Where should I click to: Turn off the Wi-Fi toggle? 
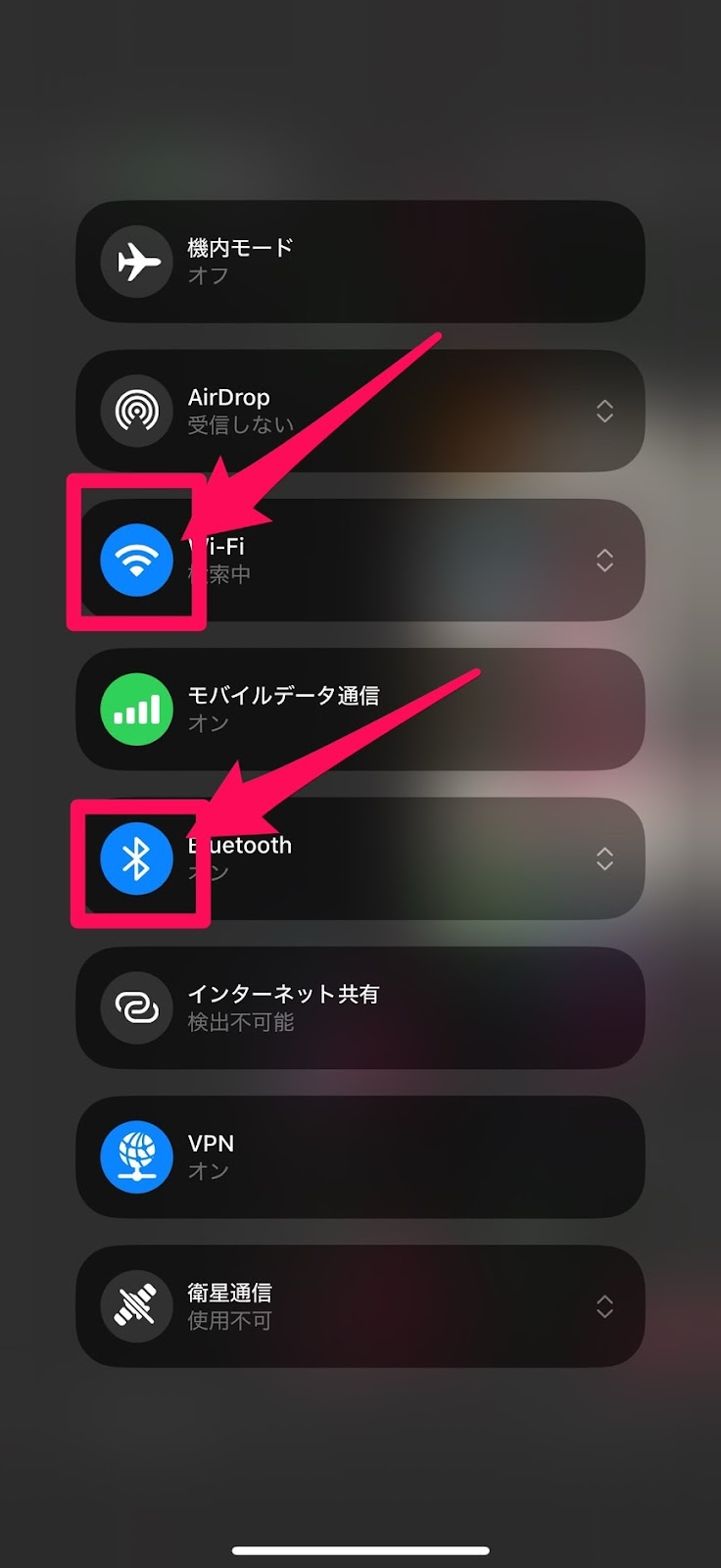click(x=137, y=560)
